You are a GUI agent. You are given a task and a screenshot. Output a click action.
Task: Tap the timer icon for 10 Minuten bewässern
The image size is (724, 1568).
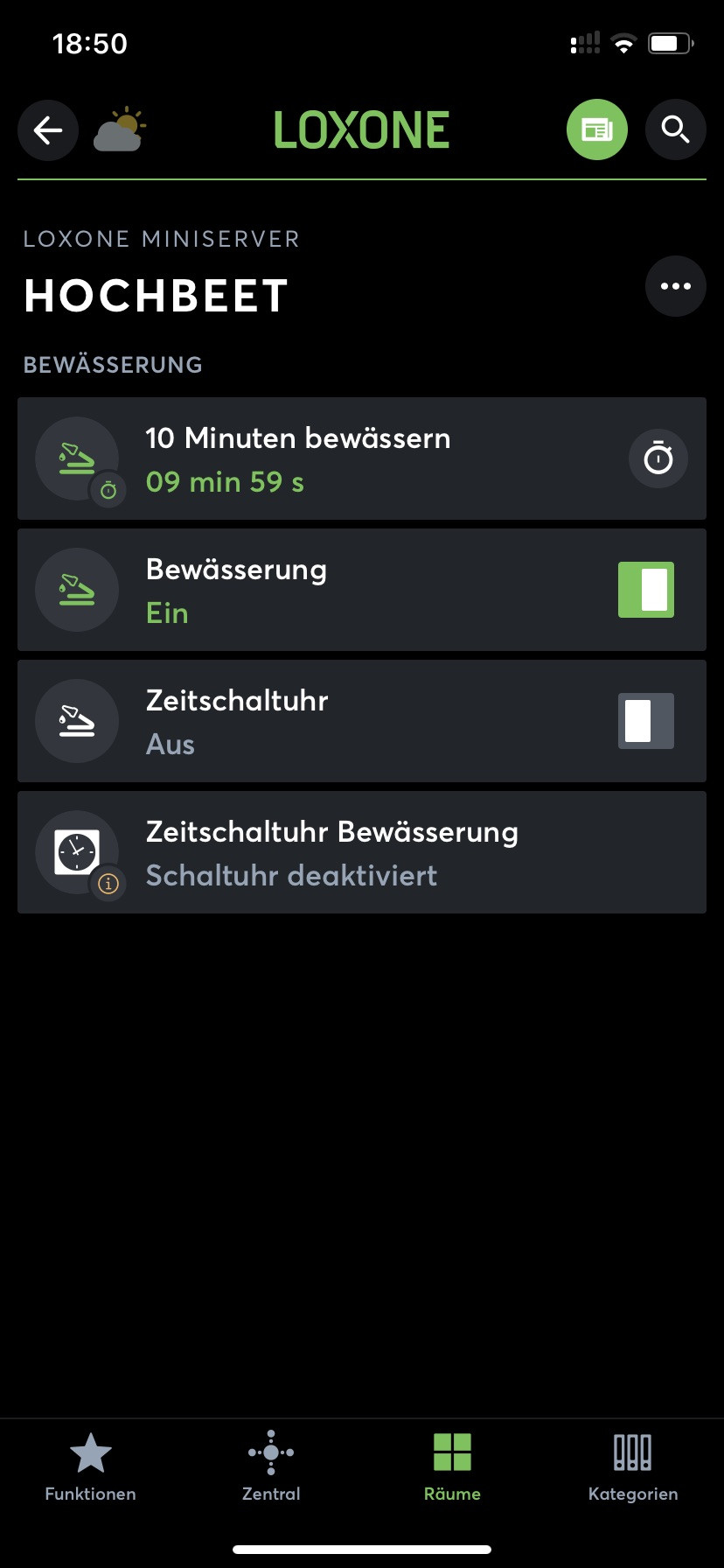coord(658,458)
